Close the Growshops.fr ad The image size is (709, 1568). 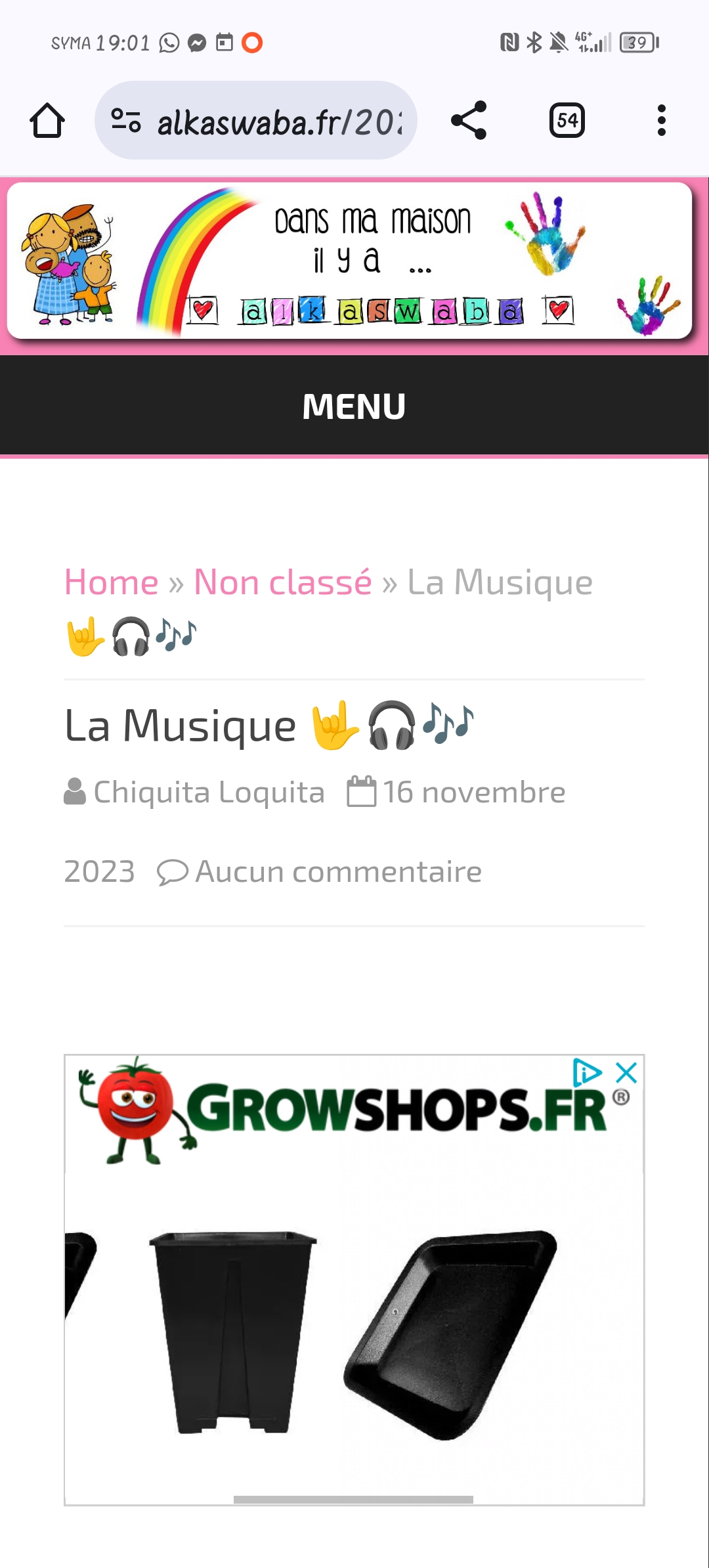(627, 1073)
